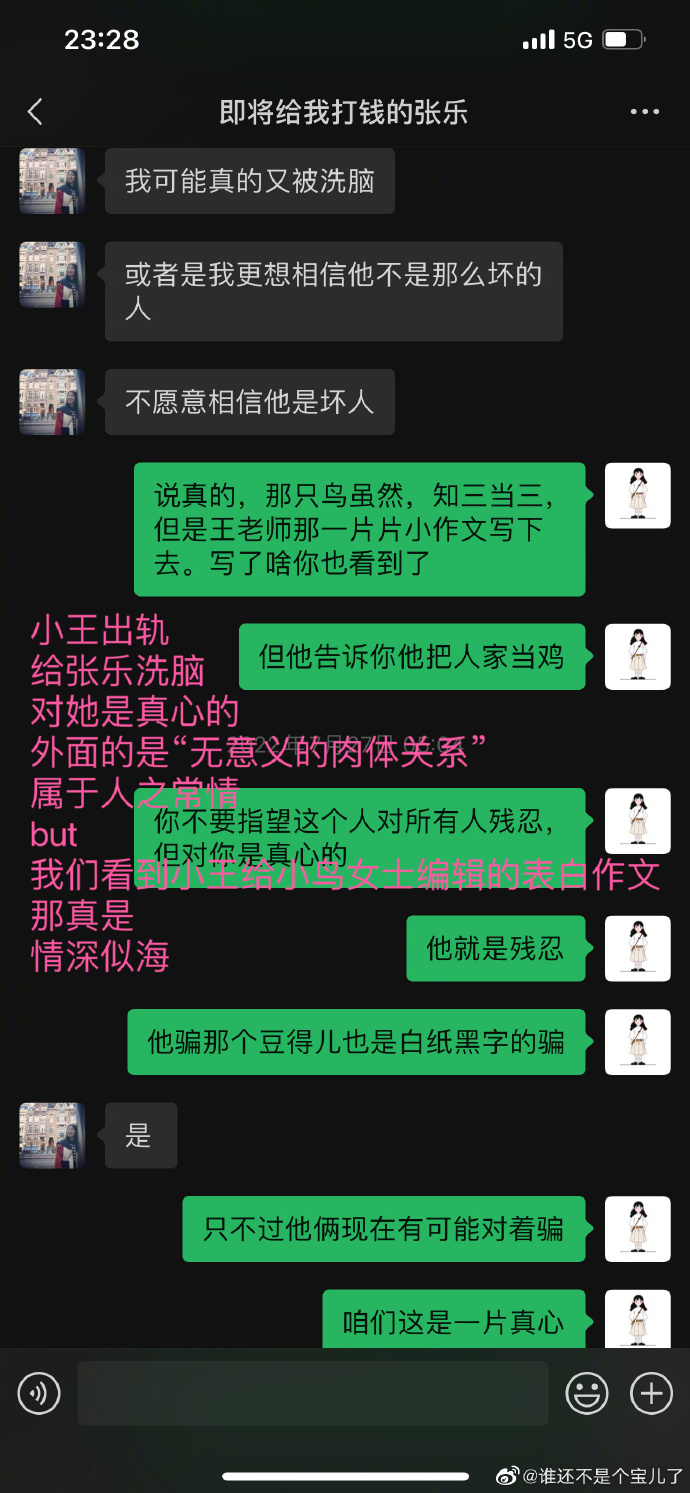
Task: Open the chat info overflow menu
Action: point(645,111)
